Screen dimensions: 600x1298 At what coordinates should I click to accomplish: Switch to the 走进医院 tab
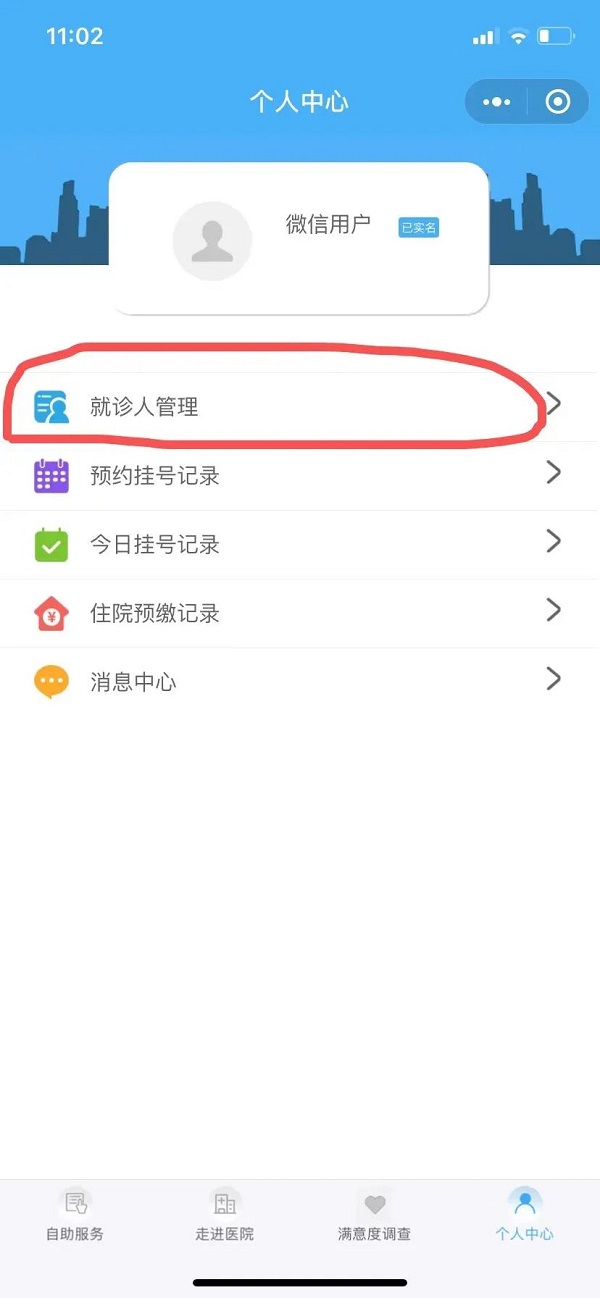(224, 1215)
